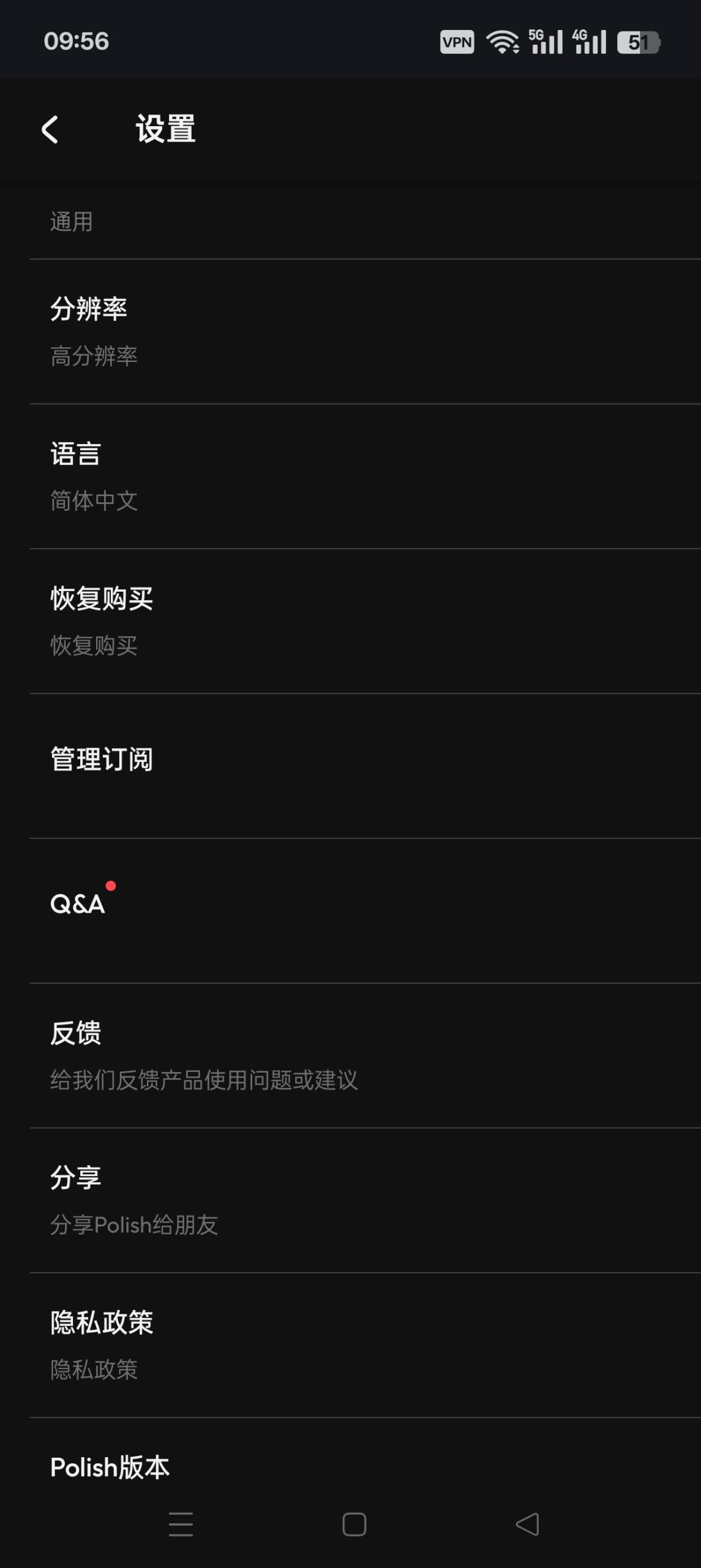Tap the 设置 title text
Image resolution: width=701 pixels, height=1568 pixels.
[x=165, y=129]
